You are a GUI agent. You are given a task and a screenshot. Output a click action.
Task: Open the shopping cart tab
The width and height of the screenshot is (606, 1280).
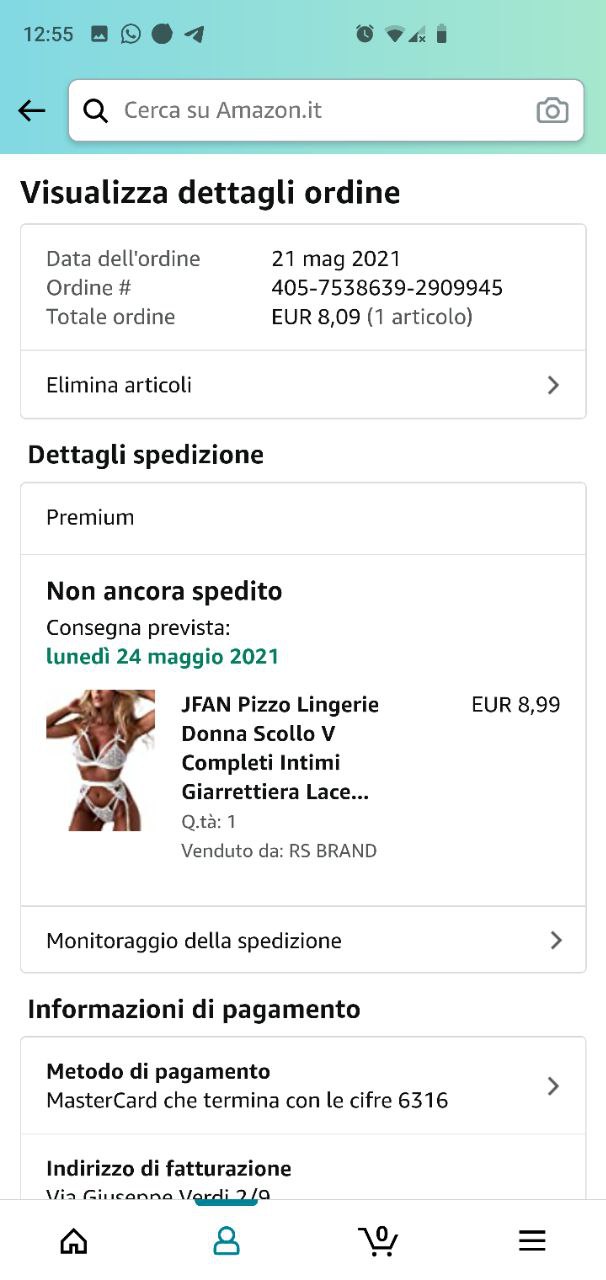pos(379,1241)
